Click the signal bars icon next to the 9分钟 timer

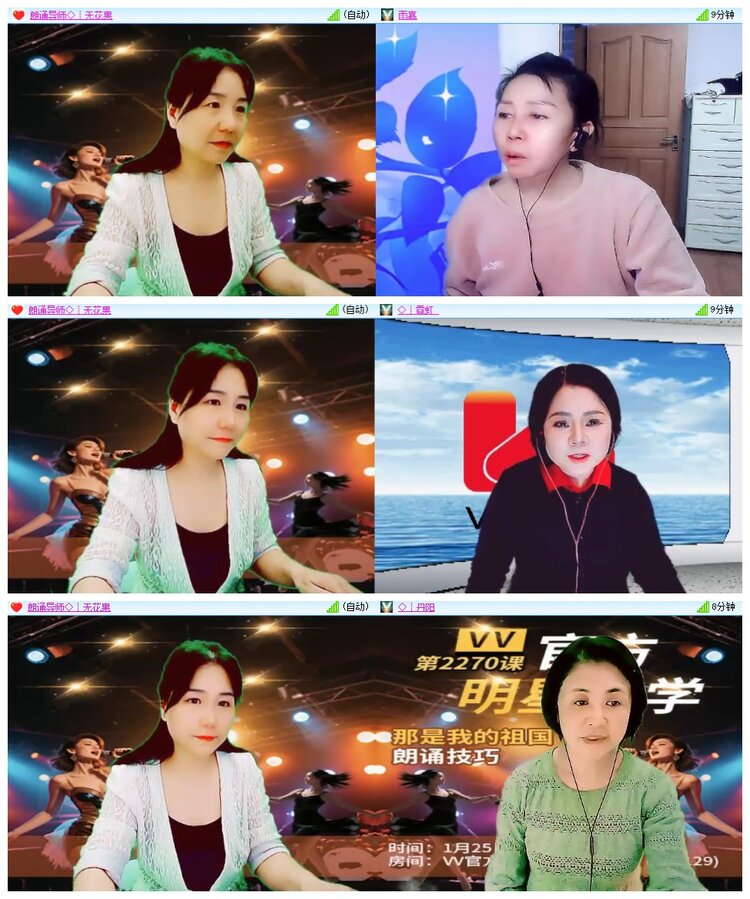tap(703, 15)
